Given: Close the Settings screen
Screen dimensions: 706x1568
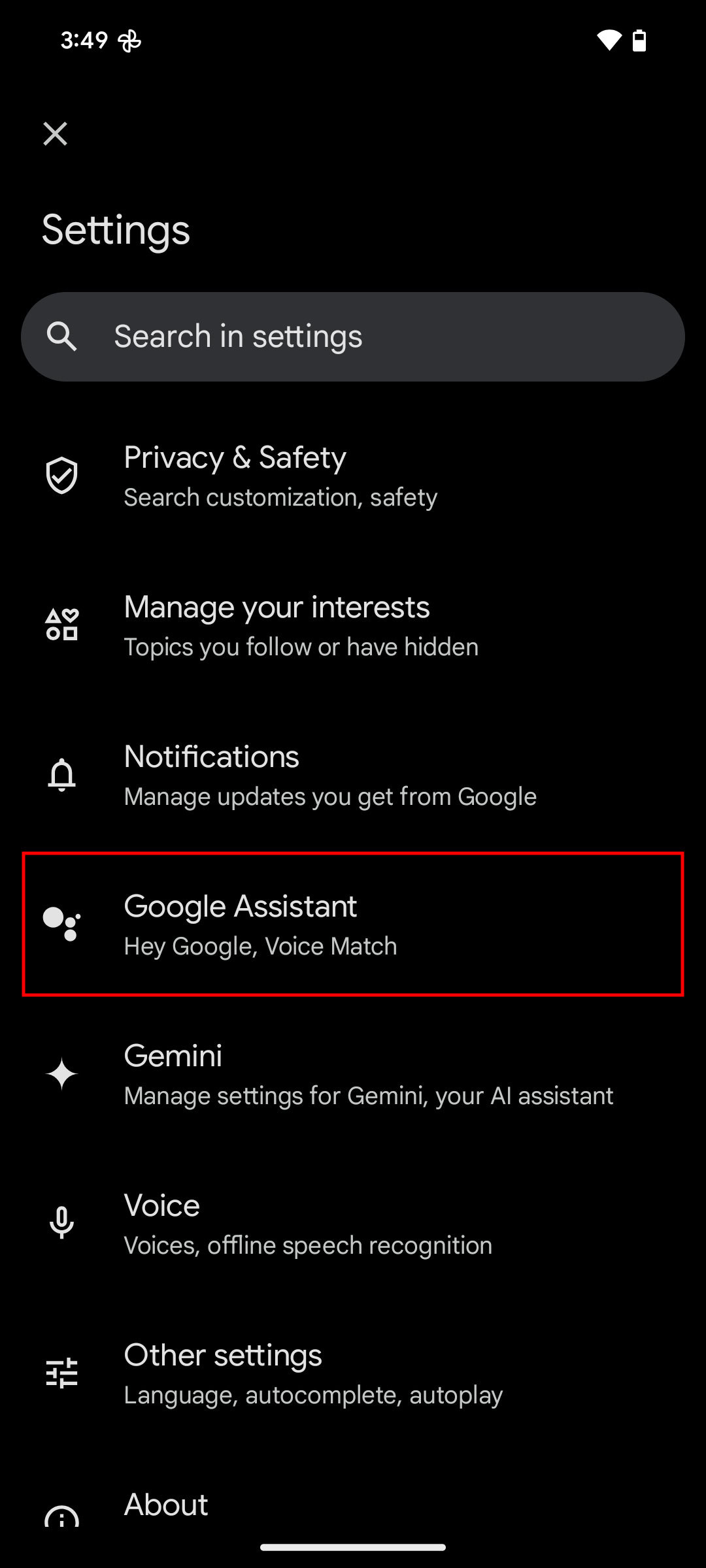Looking at the screenshot, I should (55, 134).
